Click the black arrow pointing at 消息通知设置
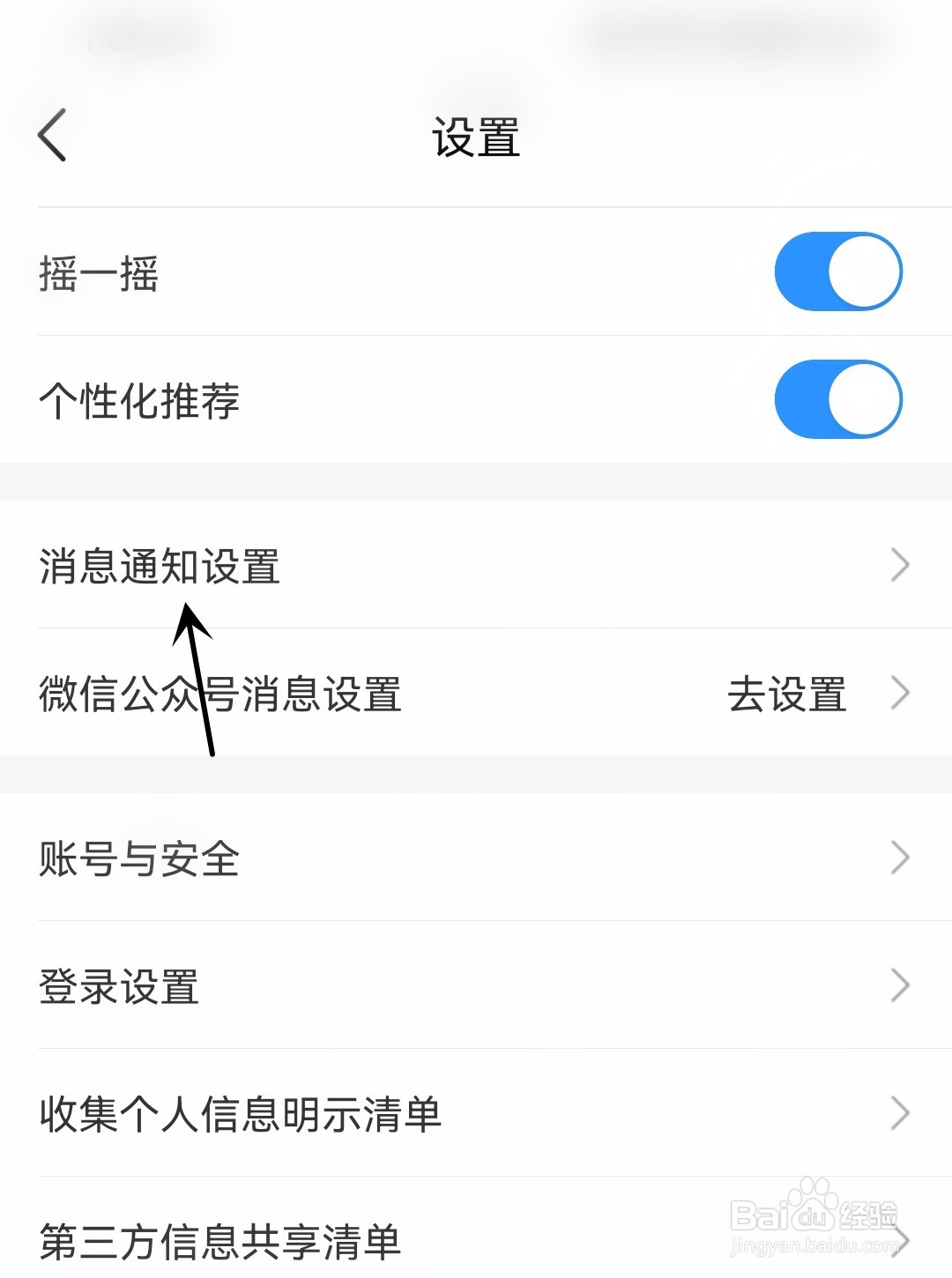 [x=198, y=679]
